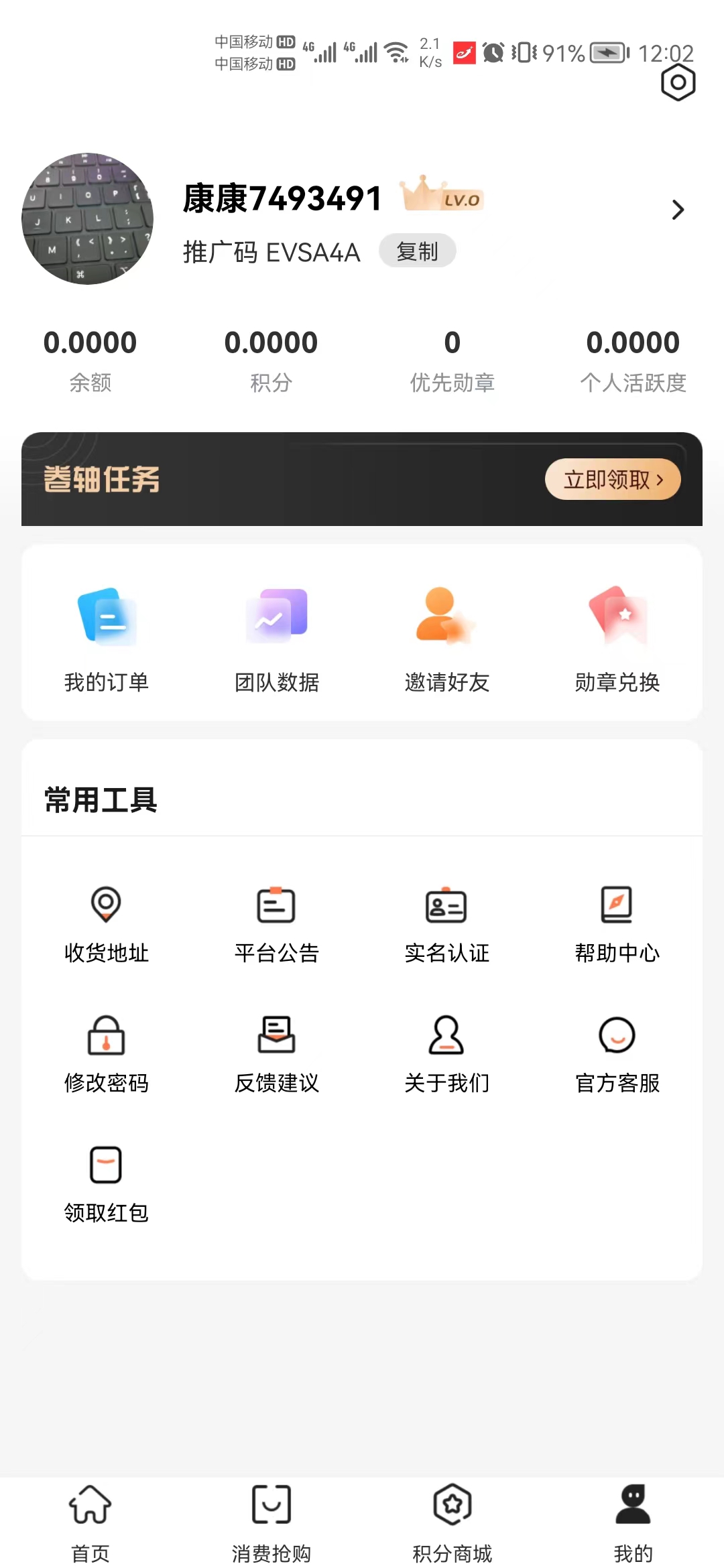View 关于我们 about page
The width and height of the screenshot is (724, 1568).
[446, 1052]
